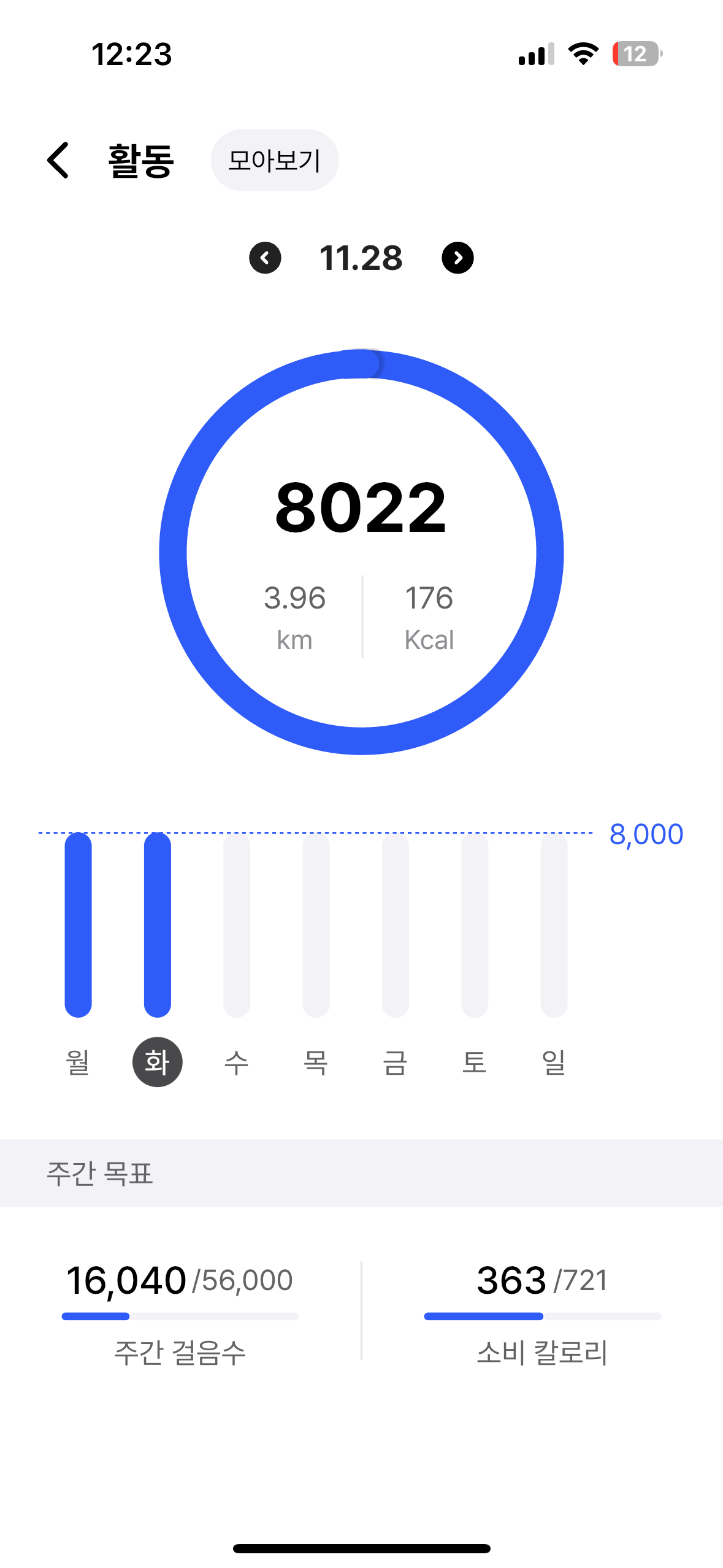Select 목 in the weekly chart

click(316, 1062)
